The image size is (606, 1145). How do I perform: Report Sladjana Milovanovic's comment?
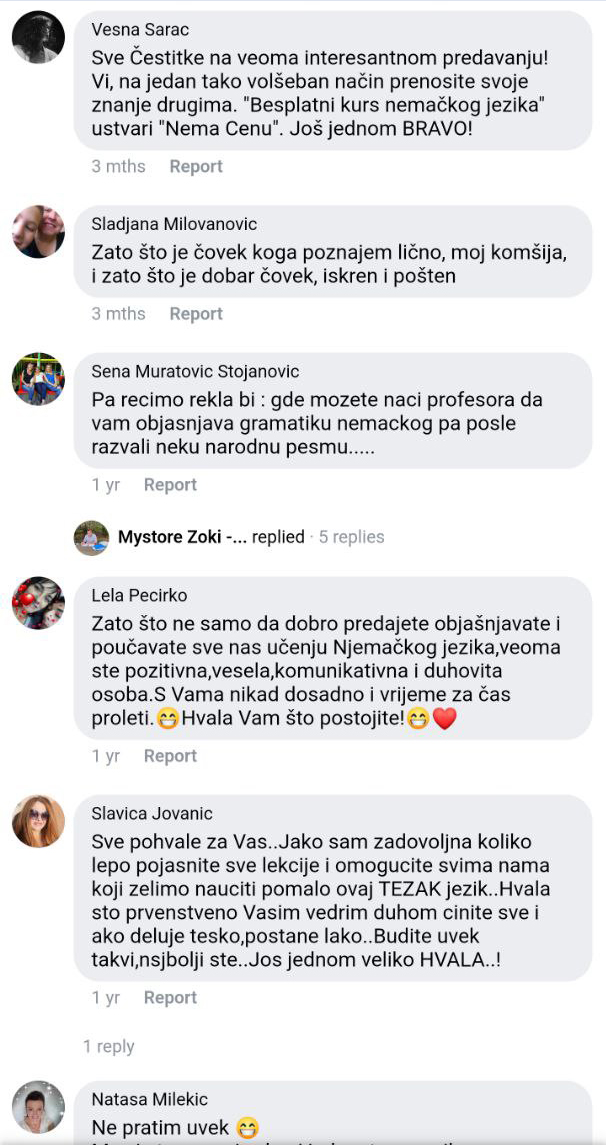click(x=195, y=314)
